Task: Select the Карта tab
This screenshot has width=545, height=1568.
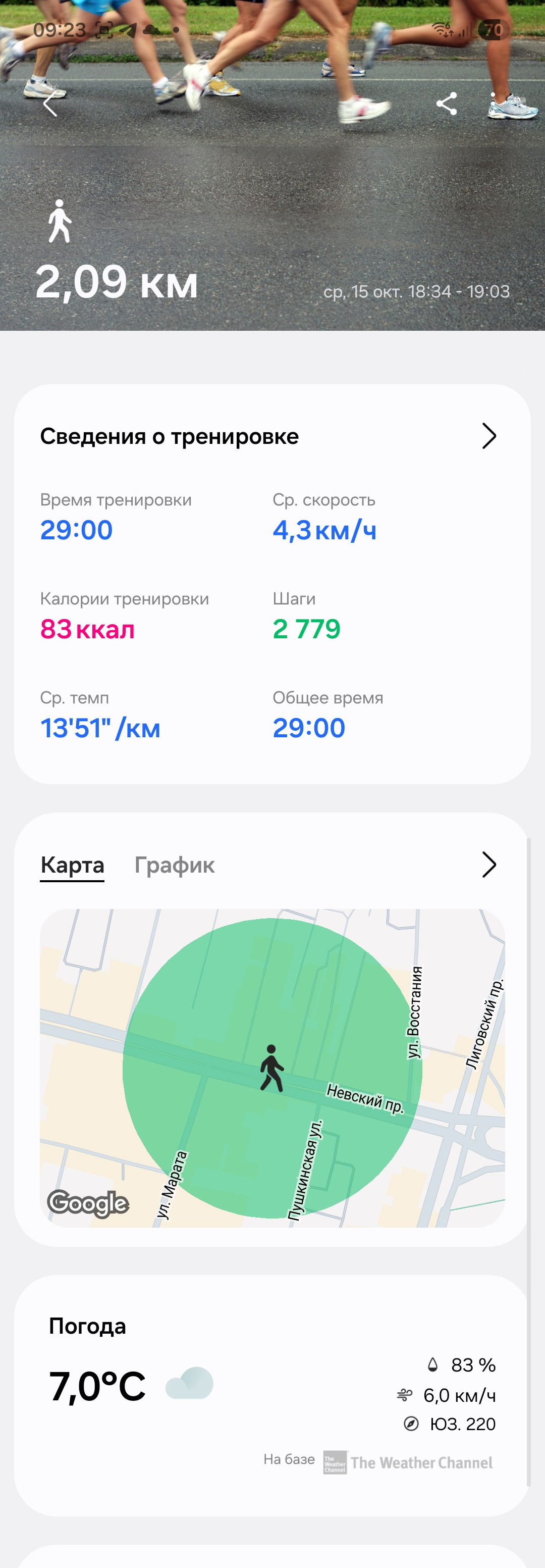Action: (72, 865)
